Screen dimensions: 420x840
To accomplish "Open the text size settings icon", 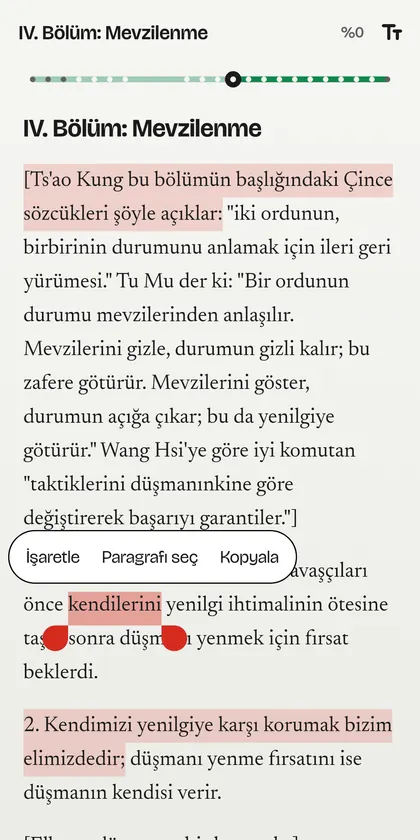I will (x=392, y=33).
